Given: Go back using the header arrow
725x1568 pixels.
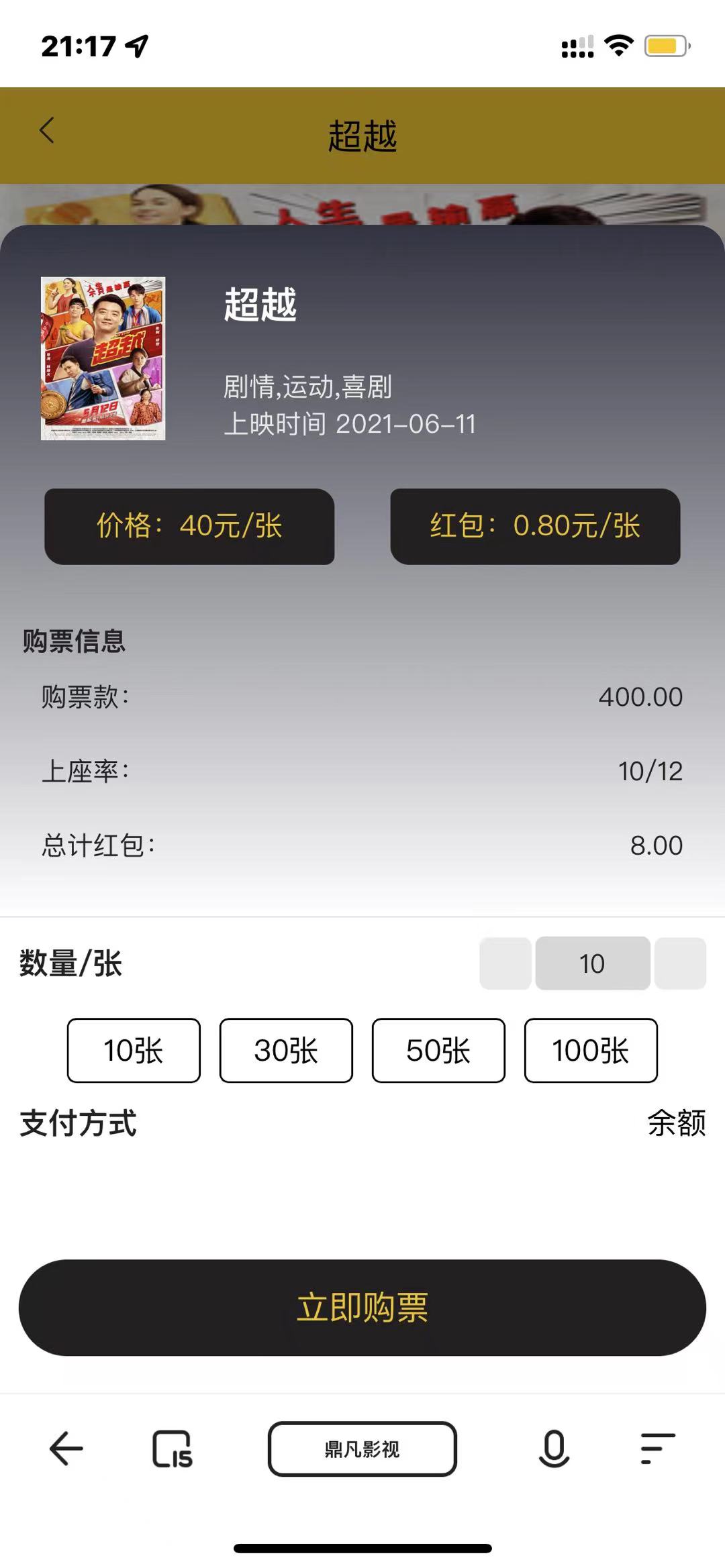Looking at the screenshot, I should (x=47, y=131).
